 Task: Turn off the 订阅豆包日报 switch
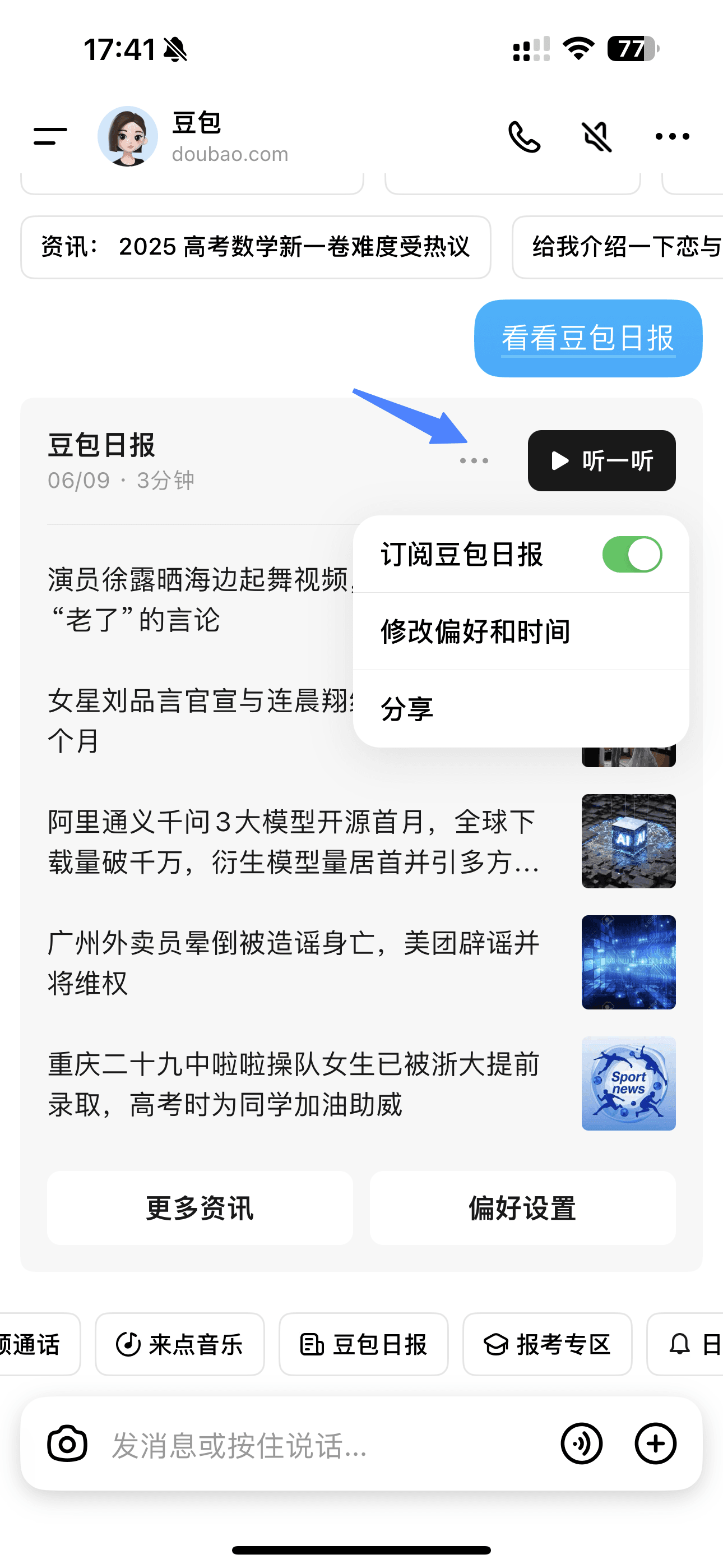[x=632, y=555]
